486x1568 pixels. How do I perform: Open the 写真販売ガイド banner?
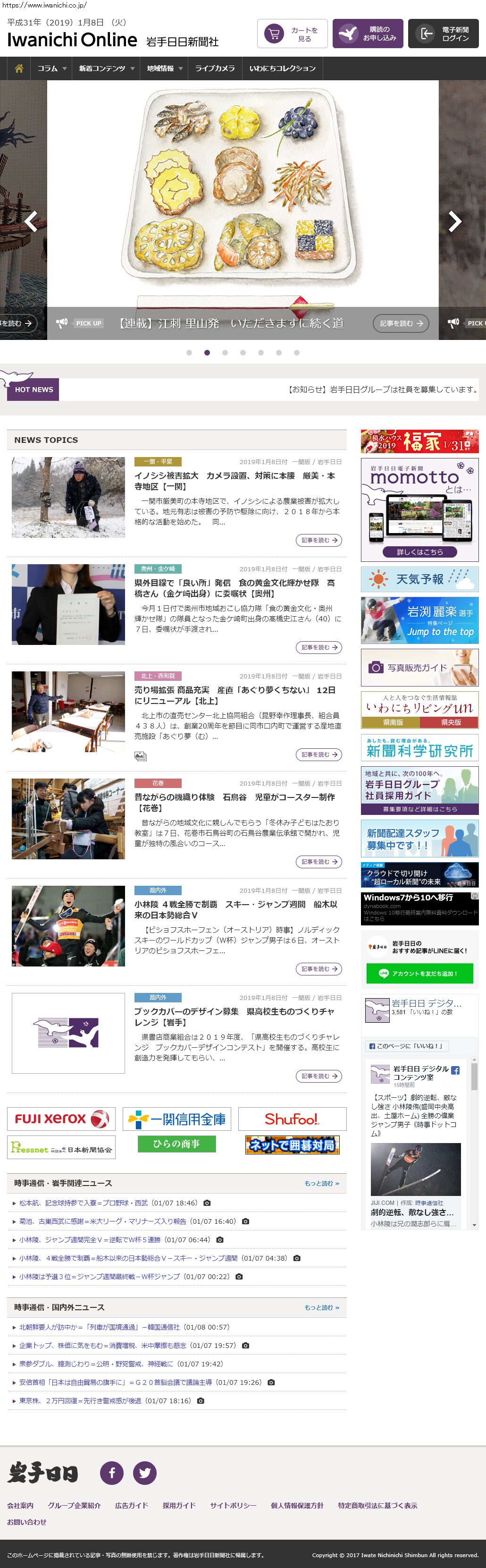[419, 667]
